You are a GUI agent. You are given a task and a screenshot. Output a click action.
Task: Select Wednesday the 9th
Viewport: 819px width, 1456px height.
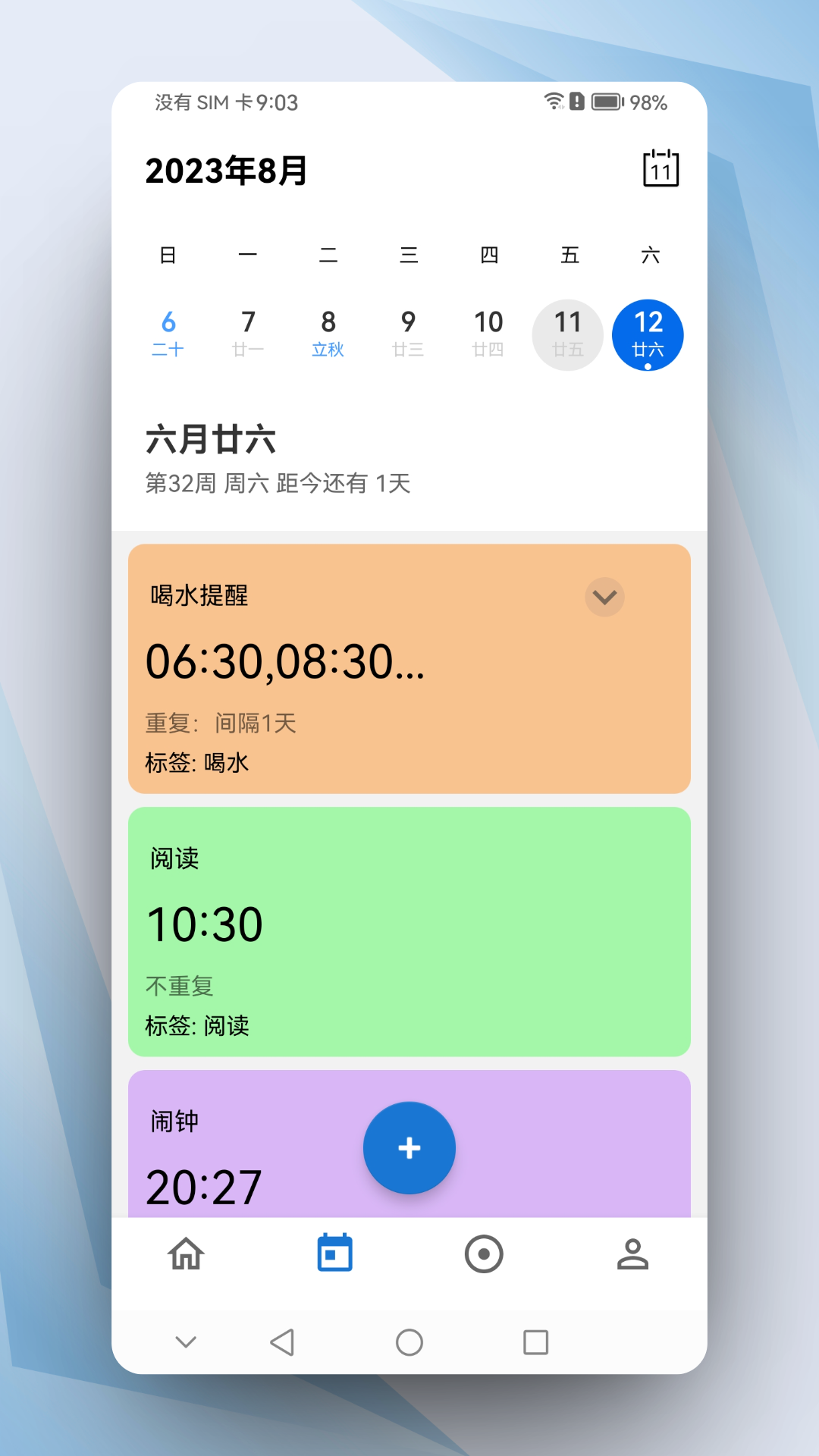point(408,334)
